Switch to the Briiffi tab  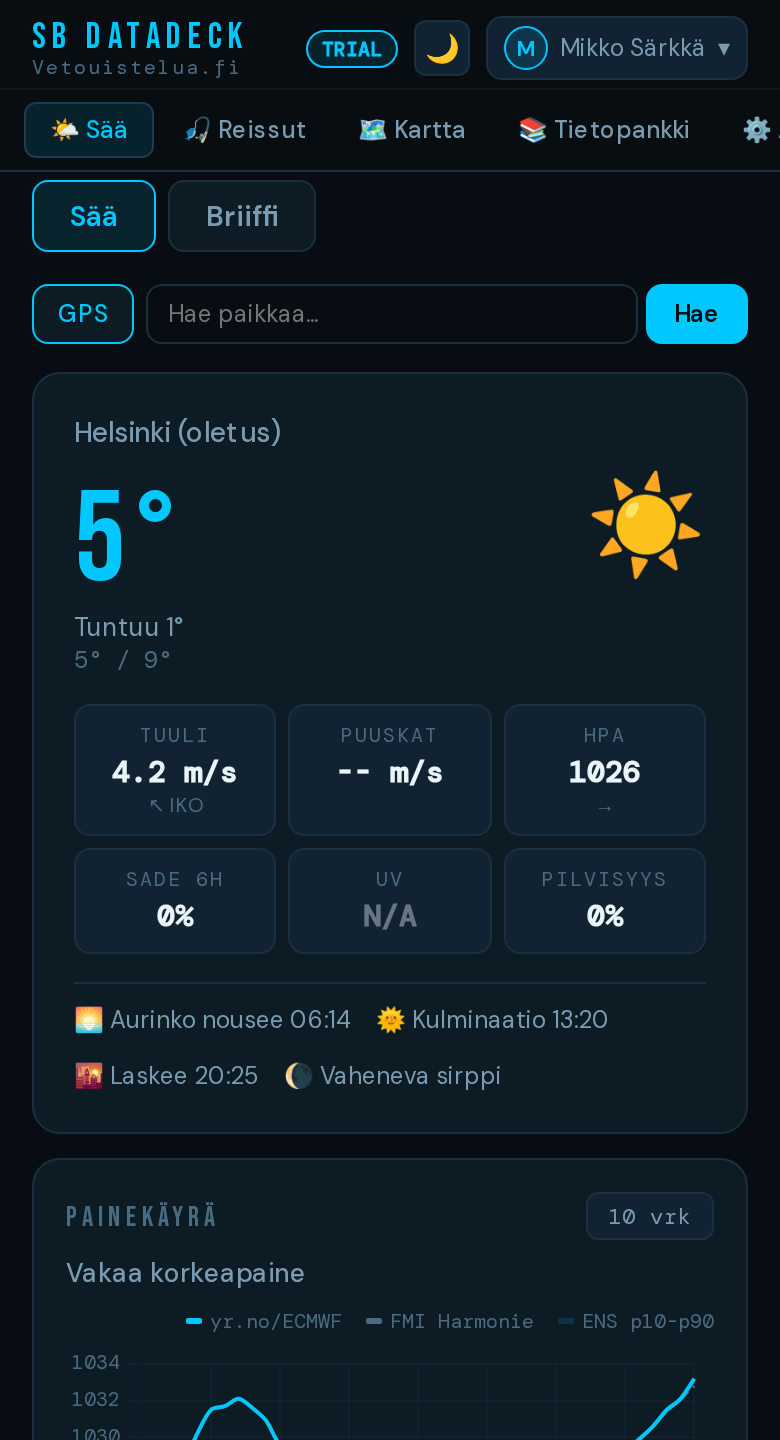pyautogui.click(x=242, y=215)
